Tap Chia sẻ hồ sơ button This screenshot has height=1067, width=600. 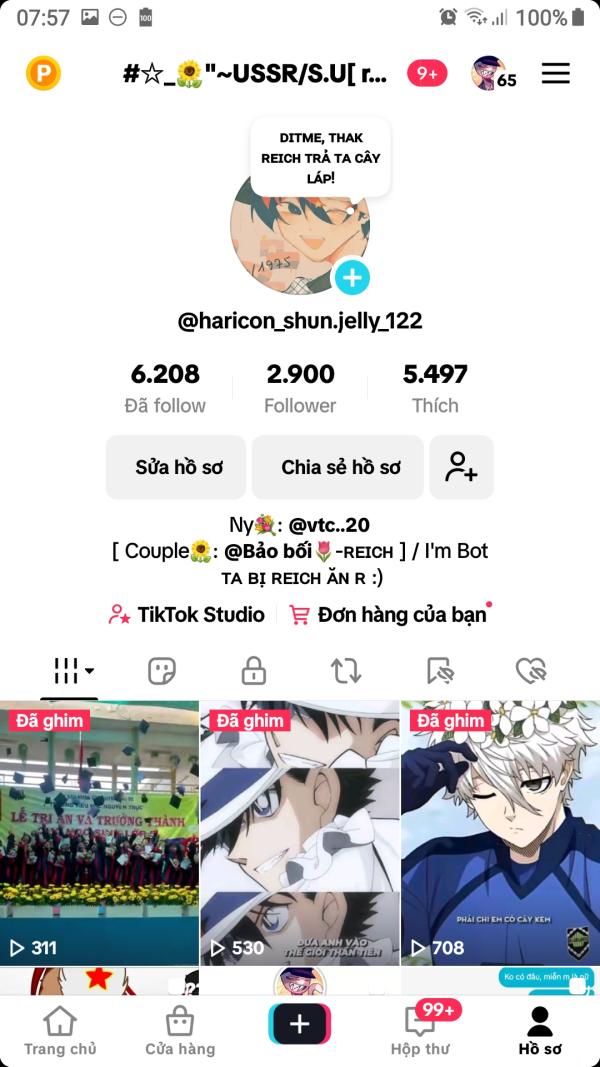pos(337,467)
